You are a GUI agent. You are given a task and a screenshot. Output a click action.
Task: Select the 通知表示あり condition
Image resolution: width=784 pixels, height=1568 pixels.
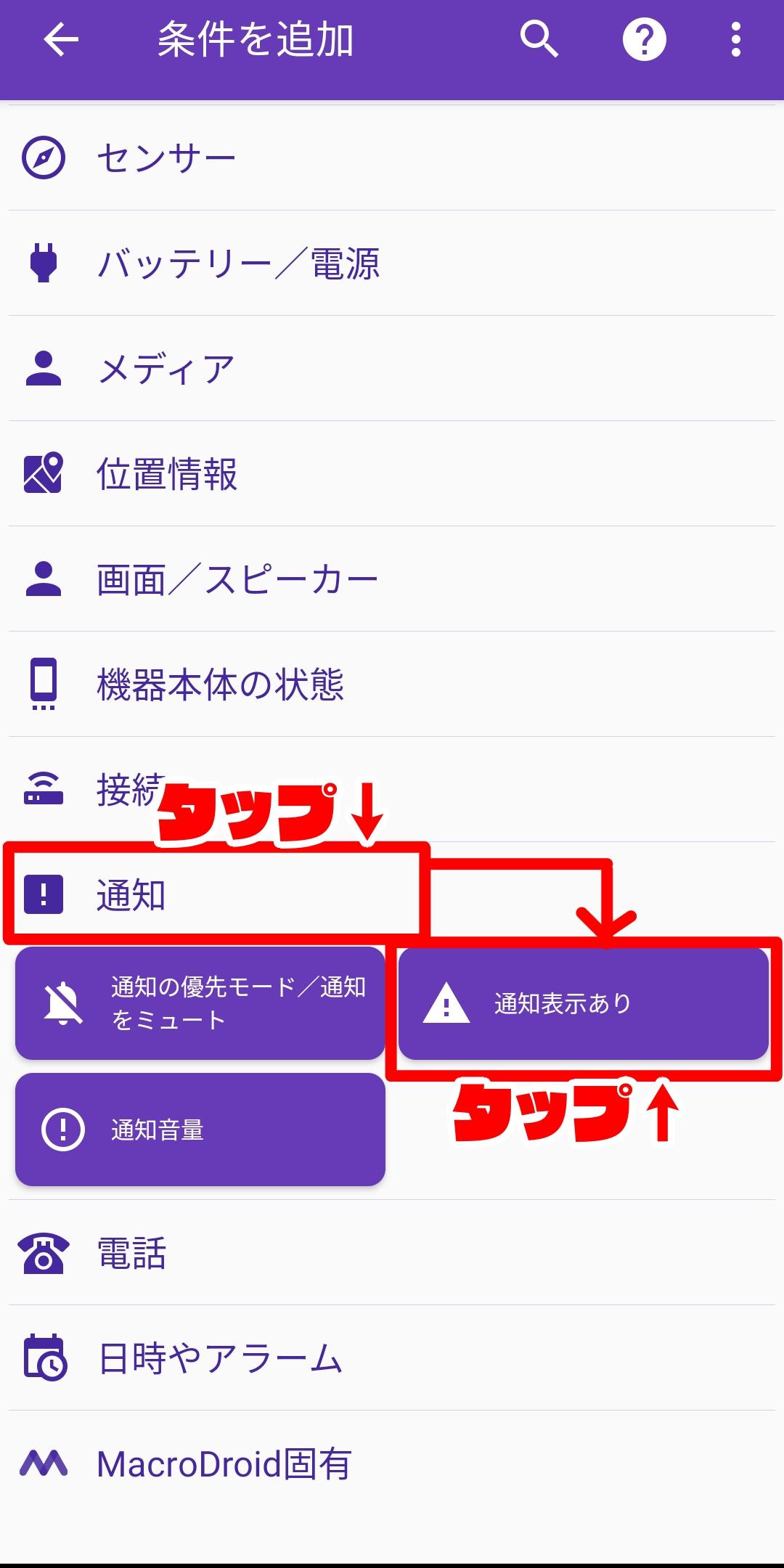(x=584, y=1003)
